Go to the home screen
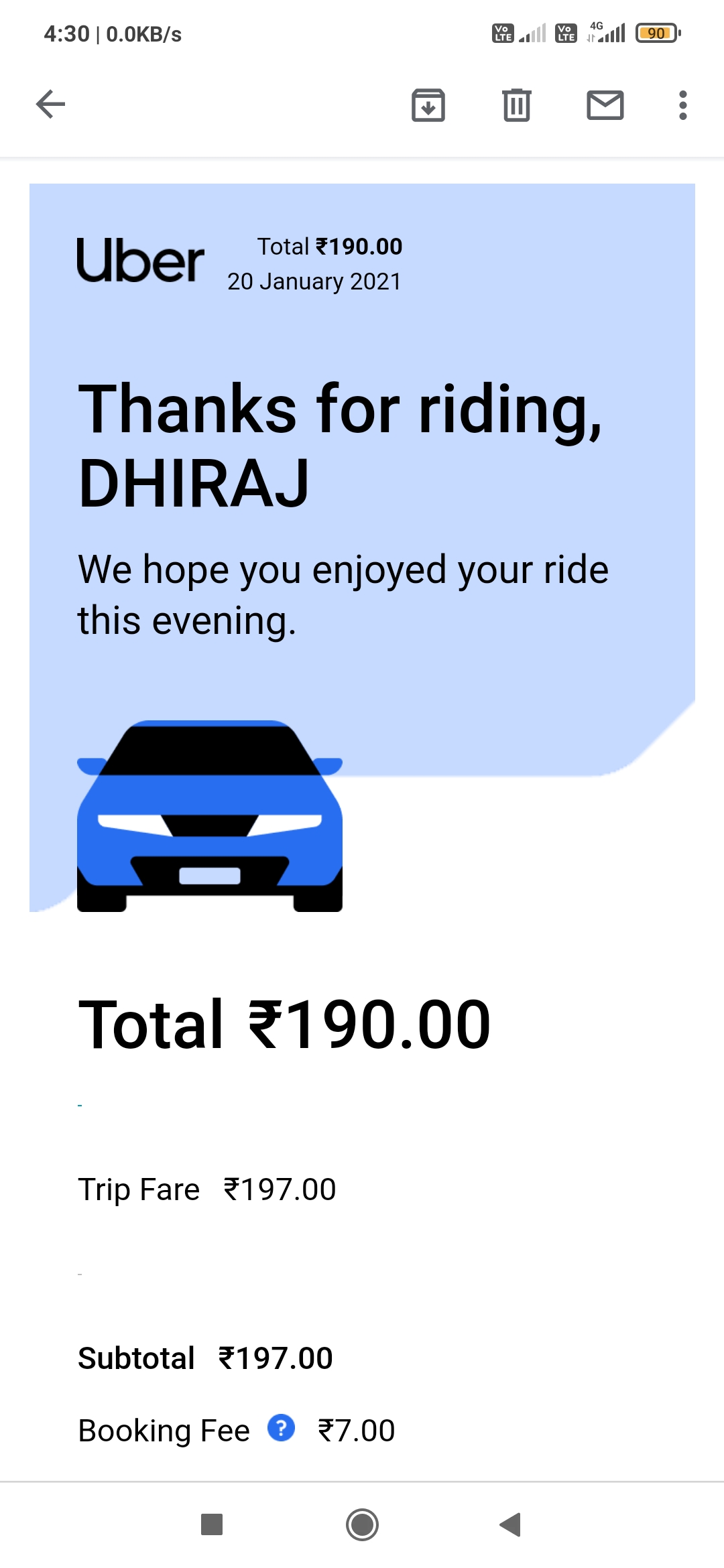The width and height of the screenshot is (724, 1568). click(x=362, y=1524)
